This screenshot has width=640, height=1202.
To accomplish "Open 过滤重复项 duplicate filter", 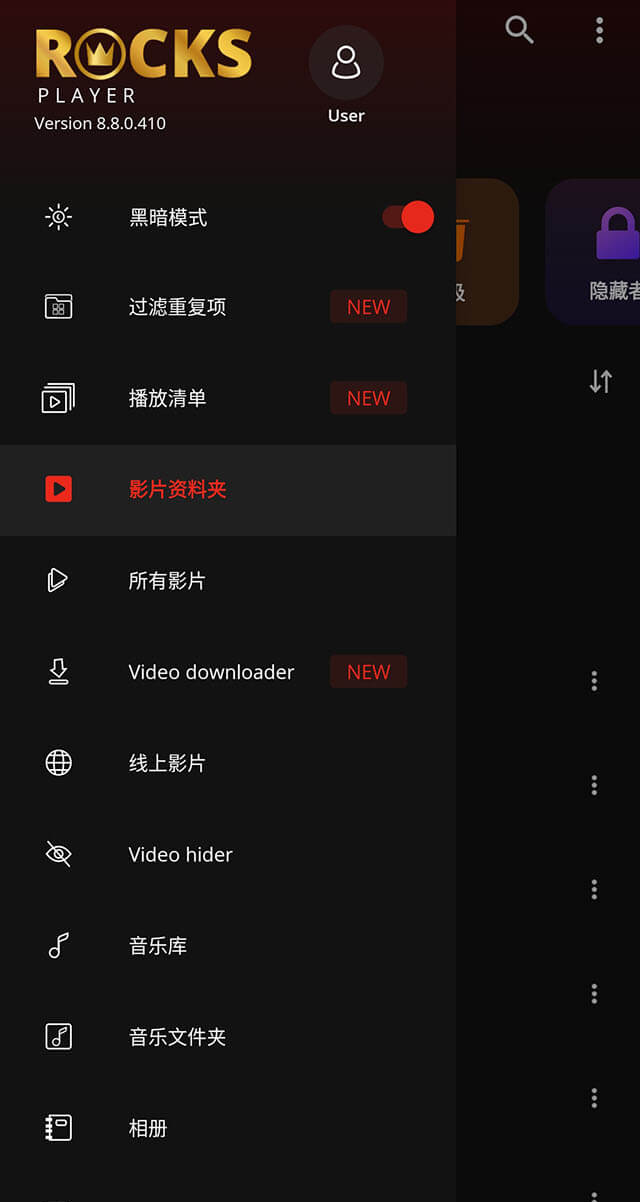I will [177, 307].
